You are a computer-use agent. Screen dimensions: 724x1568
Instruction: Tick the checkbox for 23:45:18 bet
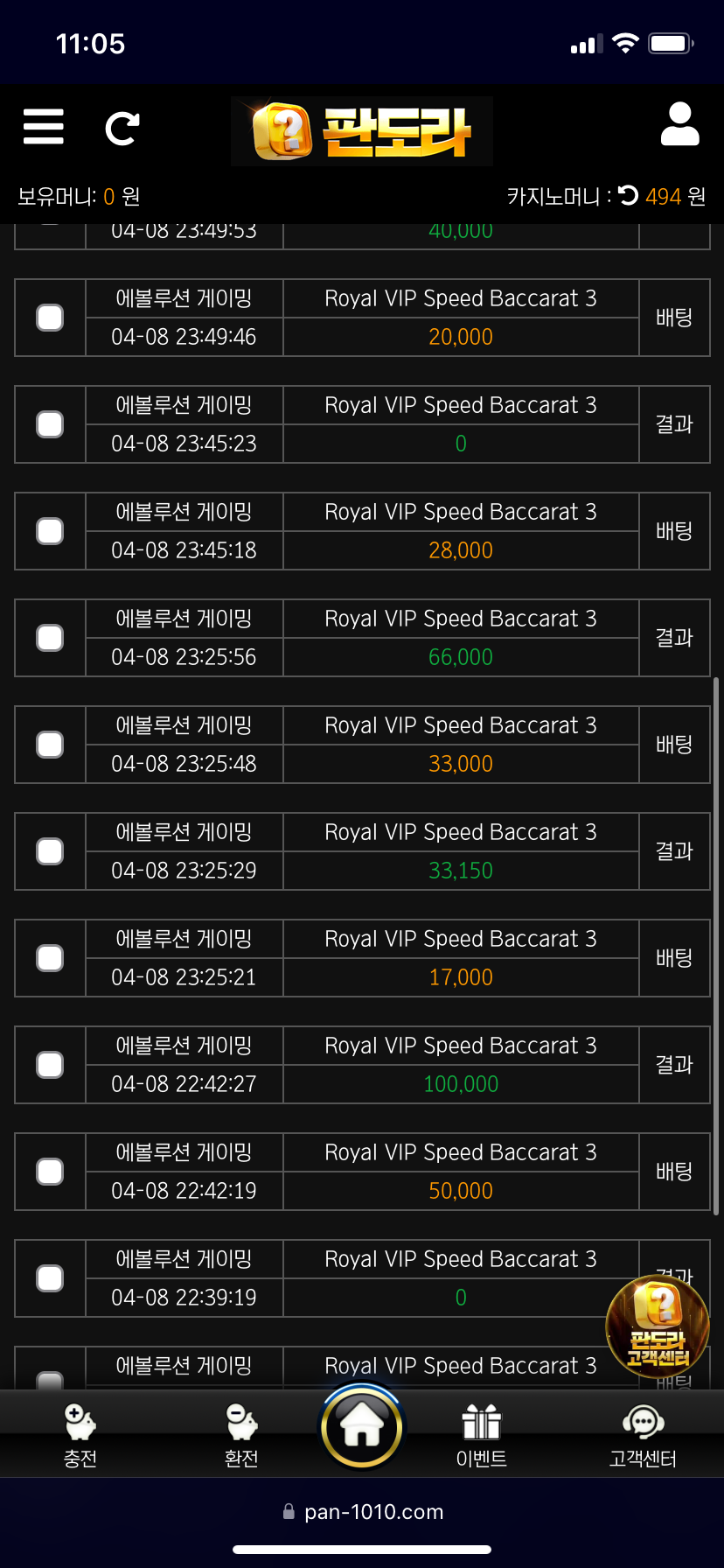click(x=50, y=531)
